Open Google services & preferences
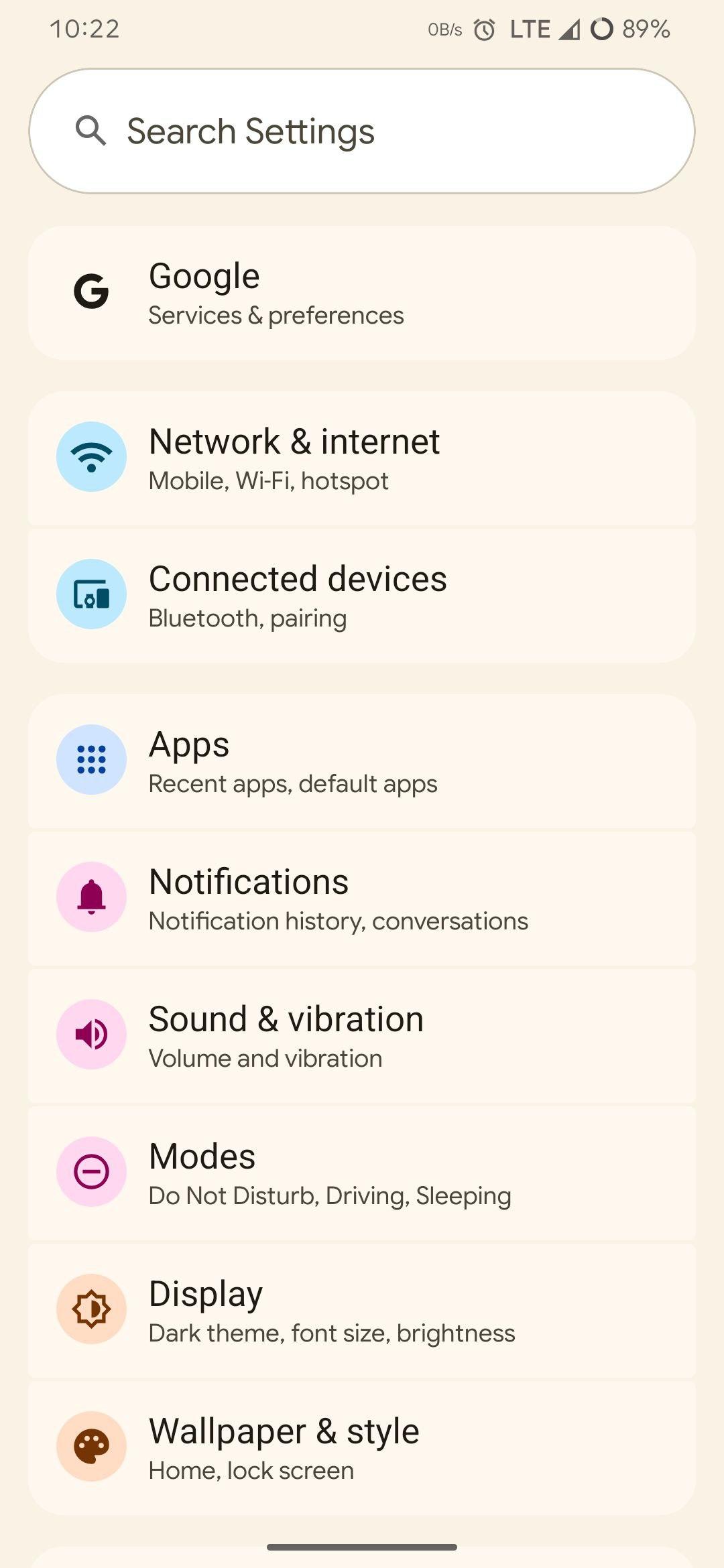The image size is (724, 1568). click(x=362, y=293)
